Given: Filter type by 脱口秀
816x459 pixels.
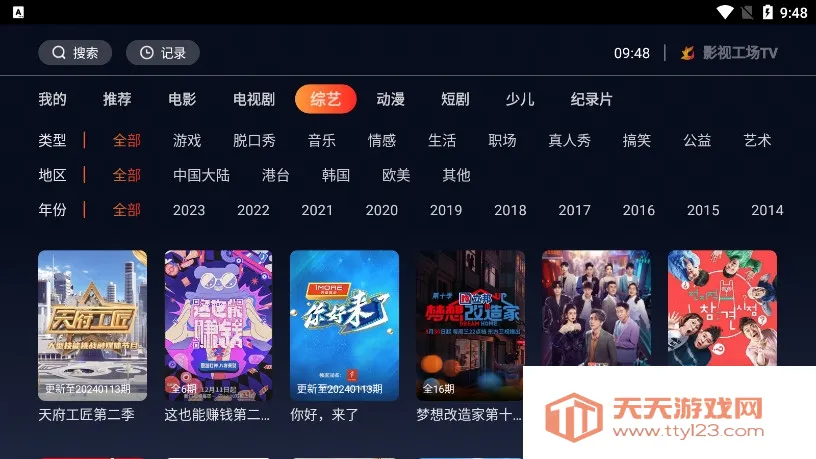Looking at the screenshot, I should pyautogui.click(x=254, y=141).
